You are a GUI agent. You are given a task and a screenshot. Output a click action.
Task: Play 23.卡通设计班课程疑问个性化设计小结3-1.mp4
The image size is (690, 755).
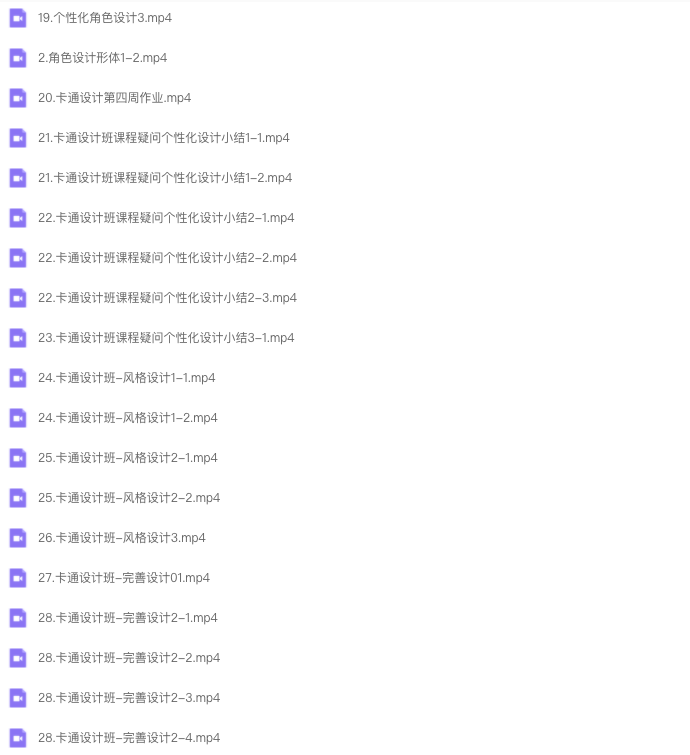pyautogui.click(x=166, y=338)
